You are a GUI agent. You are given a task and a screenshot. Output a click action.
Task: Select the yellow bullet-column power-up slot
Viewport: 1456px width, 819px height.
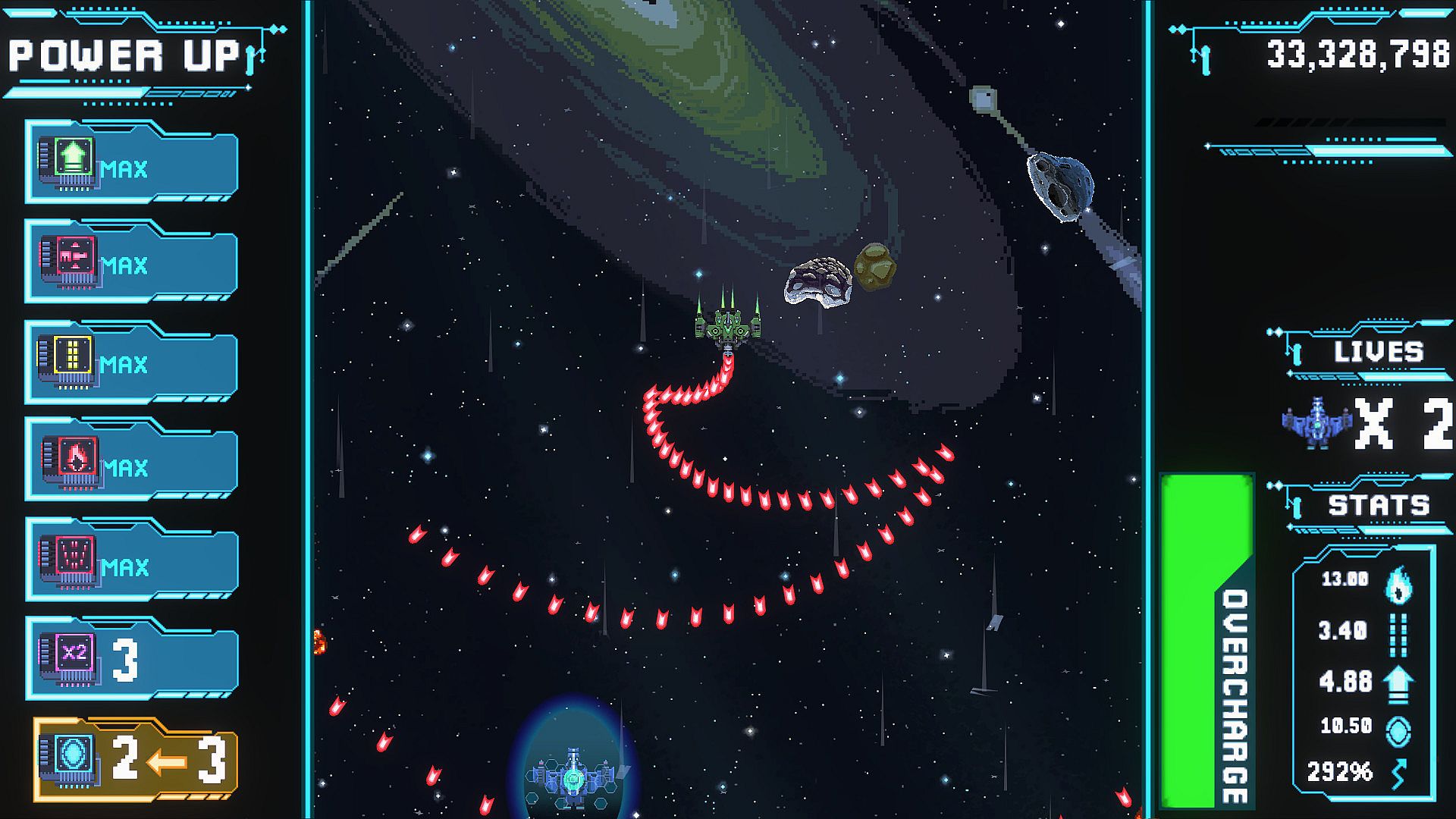point(132,361)
